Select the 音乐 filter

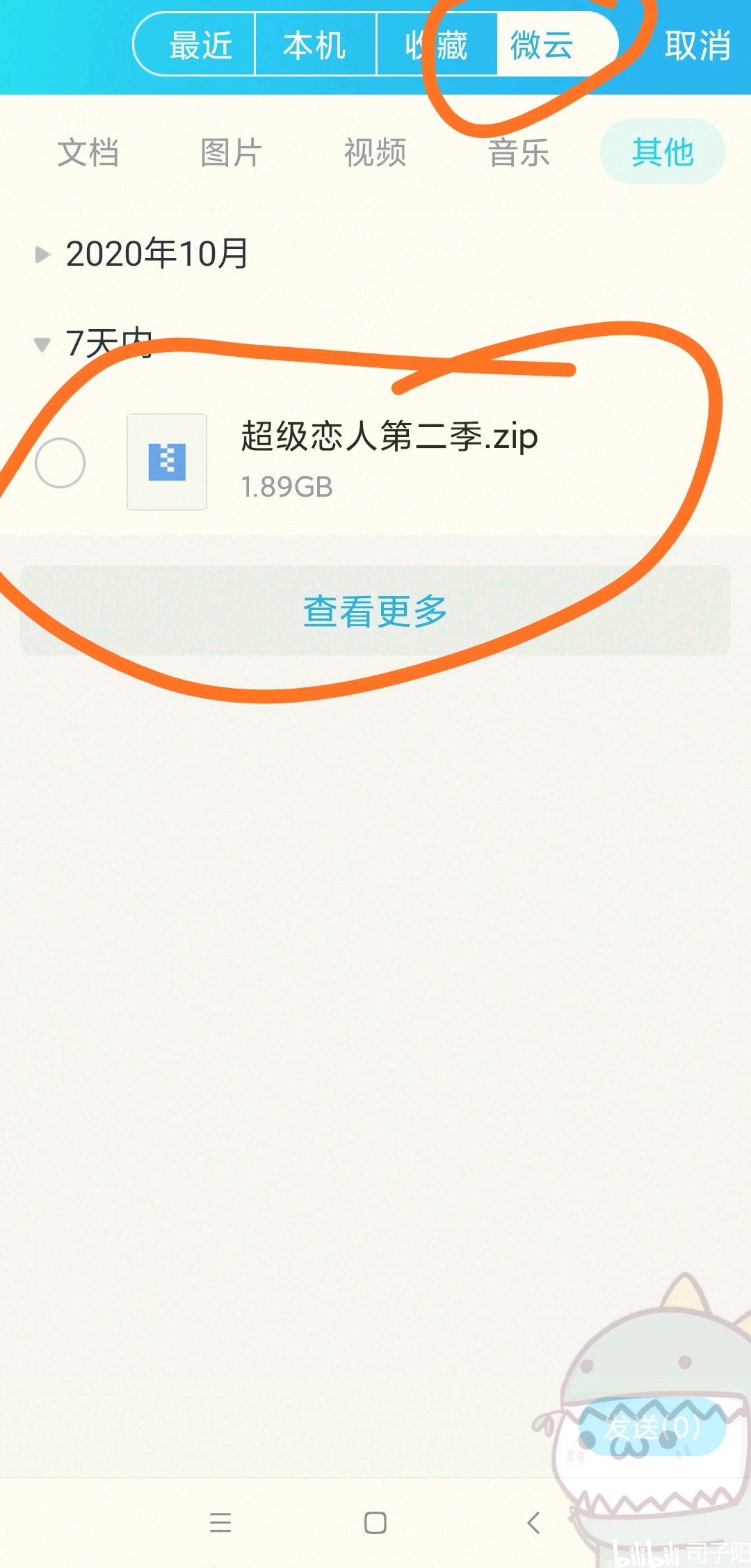519,152
